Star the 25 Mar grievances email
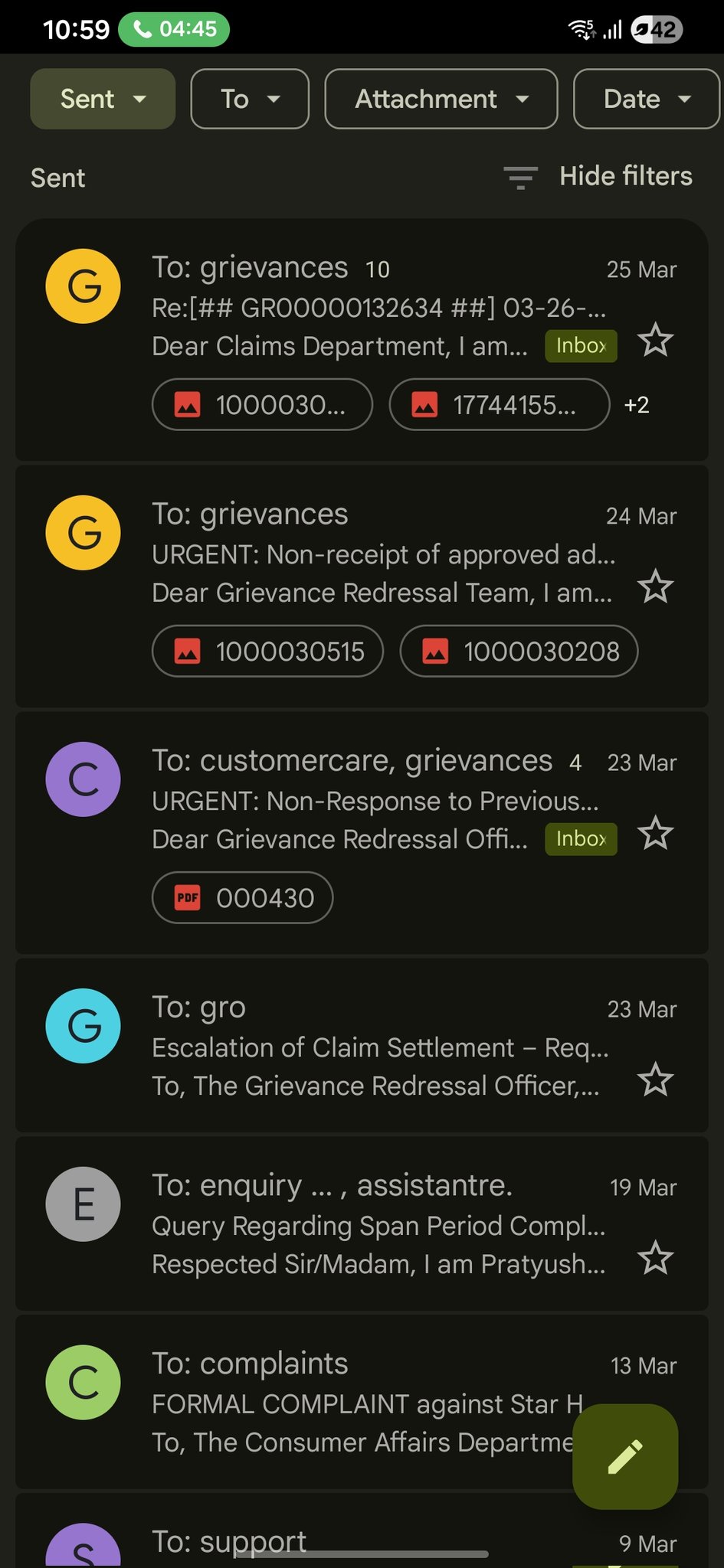The height and width of the screenshot is (1568, 724). [x=655, y=340]
